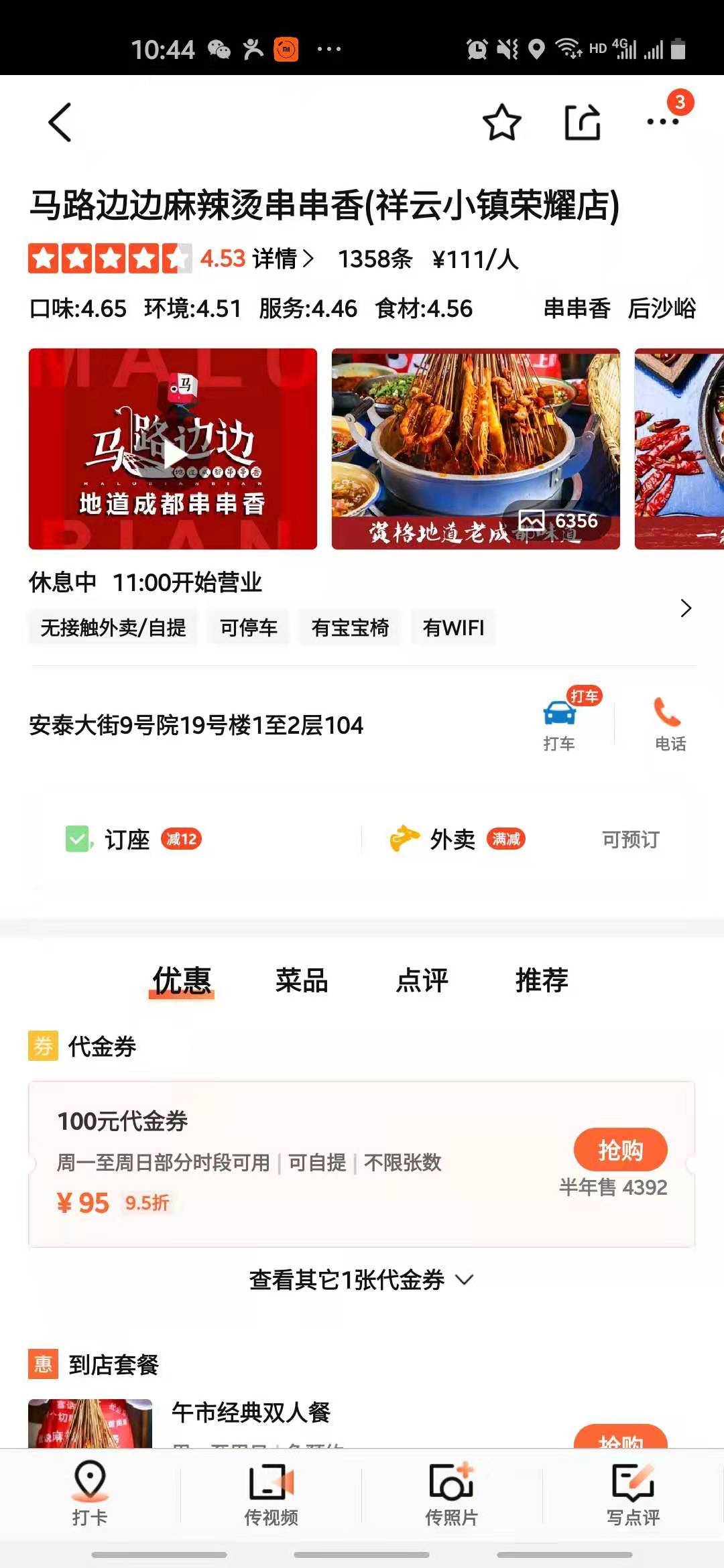Open booking with the 可预订 link
Viewport: 724px width, 1568px height.
point(629,840)
